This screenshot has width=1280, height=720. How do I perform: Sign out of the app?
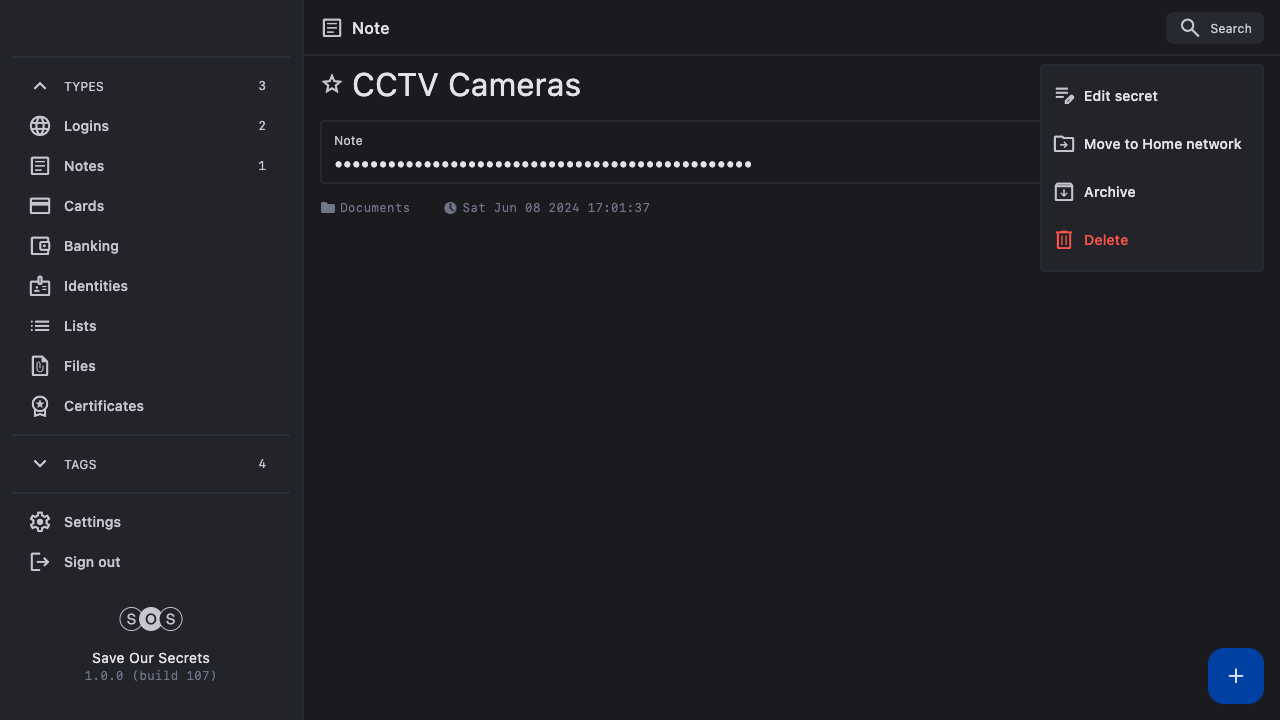[91, 562]
